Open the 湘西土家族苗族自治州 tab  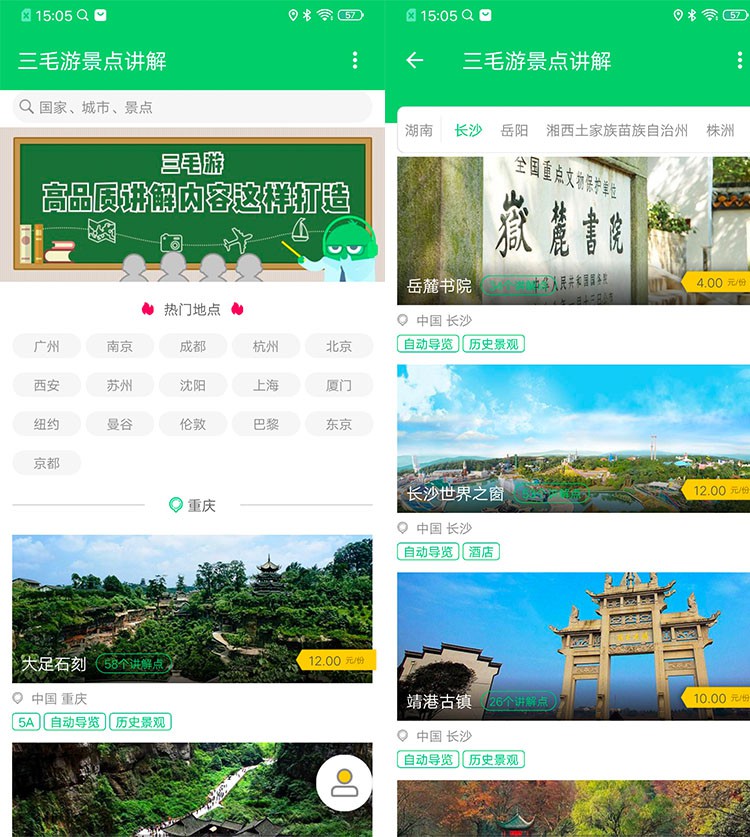[x=617, y=130]
